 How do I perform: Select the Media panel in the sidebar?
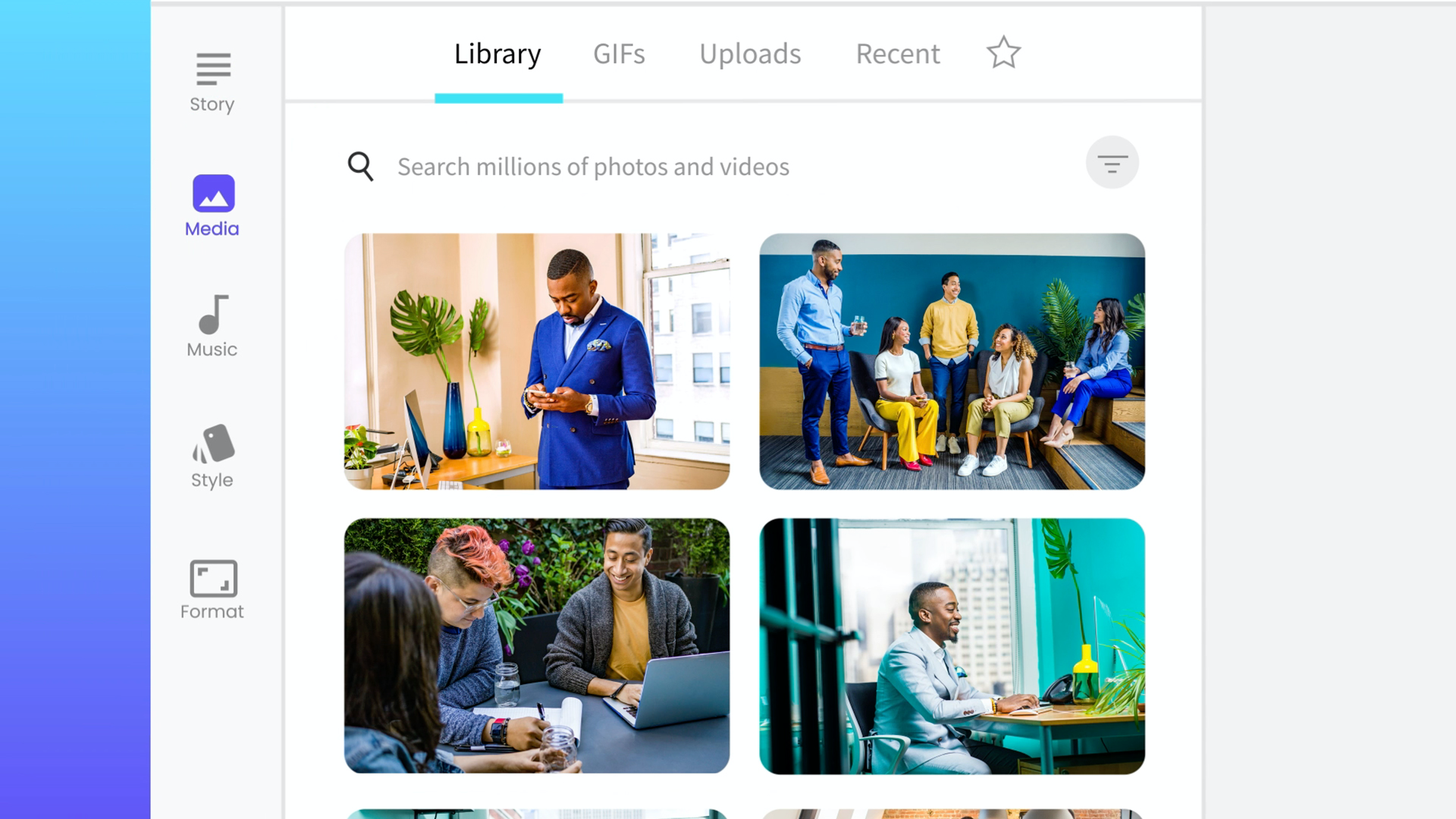tap(212, 206)
